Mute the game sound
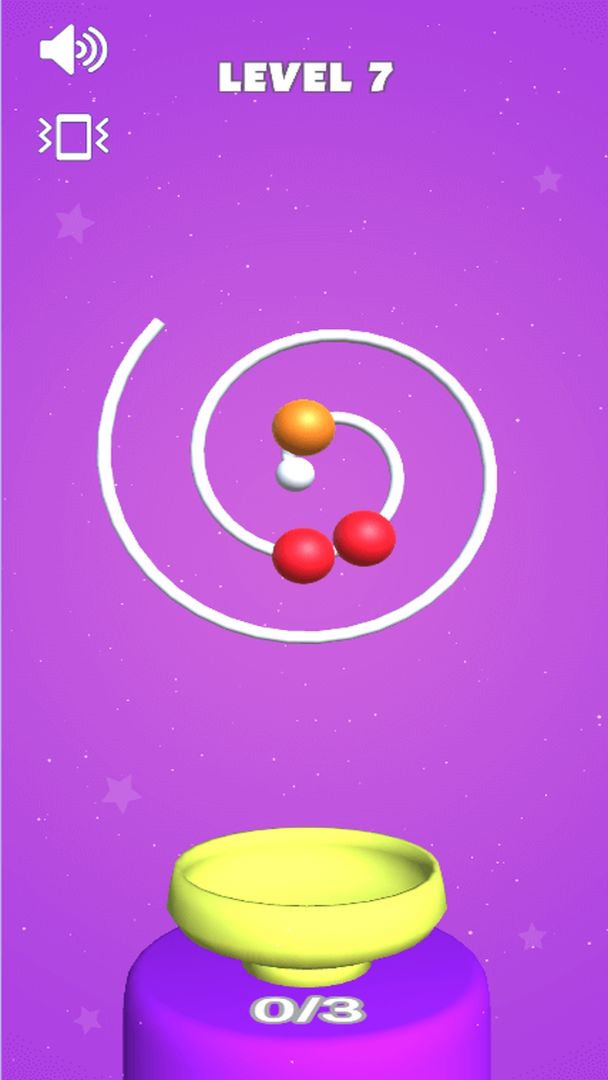 [72, 50]
